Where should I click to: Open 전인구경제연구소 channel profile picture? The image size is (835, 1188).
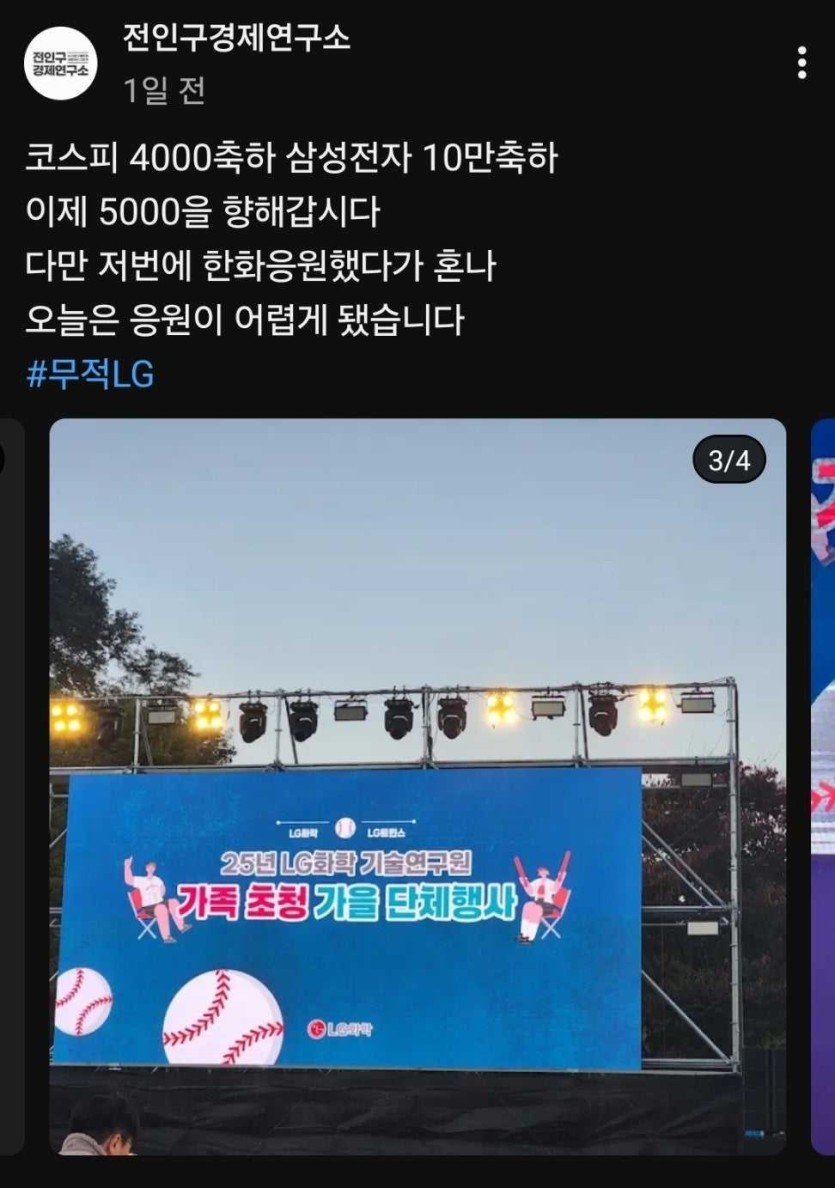pos(61,62)
